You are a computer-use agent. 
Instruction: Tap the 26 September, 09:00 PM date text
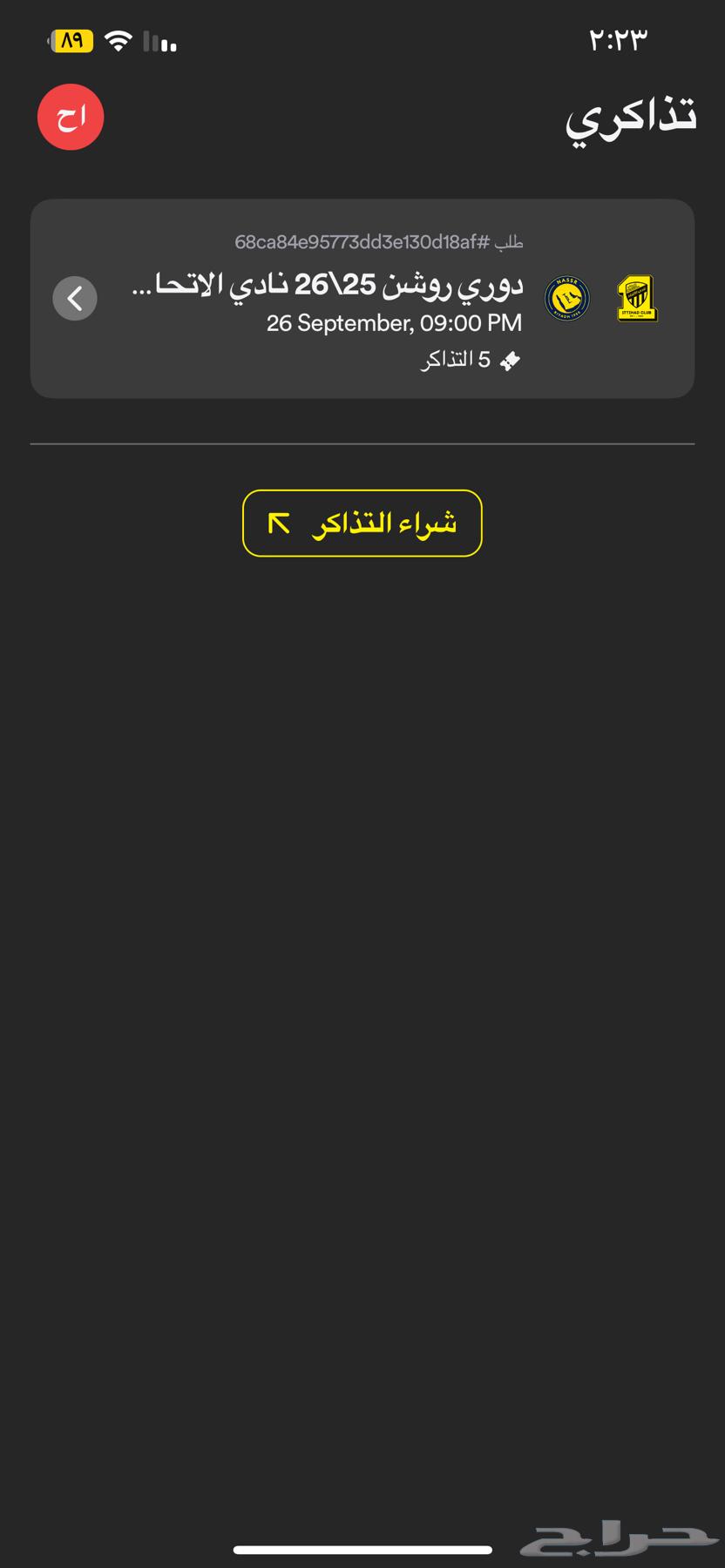pyautogui.click(x=394, y=323)
